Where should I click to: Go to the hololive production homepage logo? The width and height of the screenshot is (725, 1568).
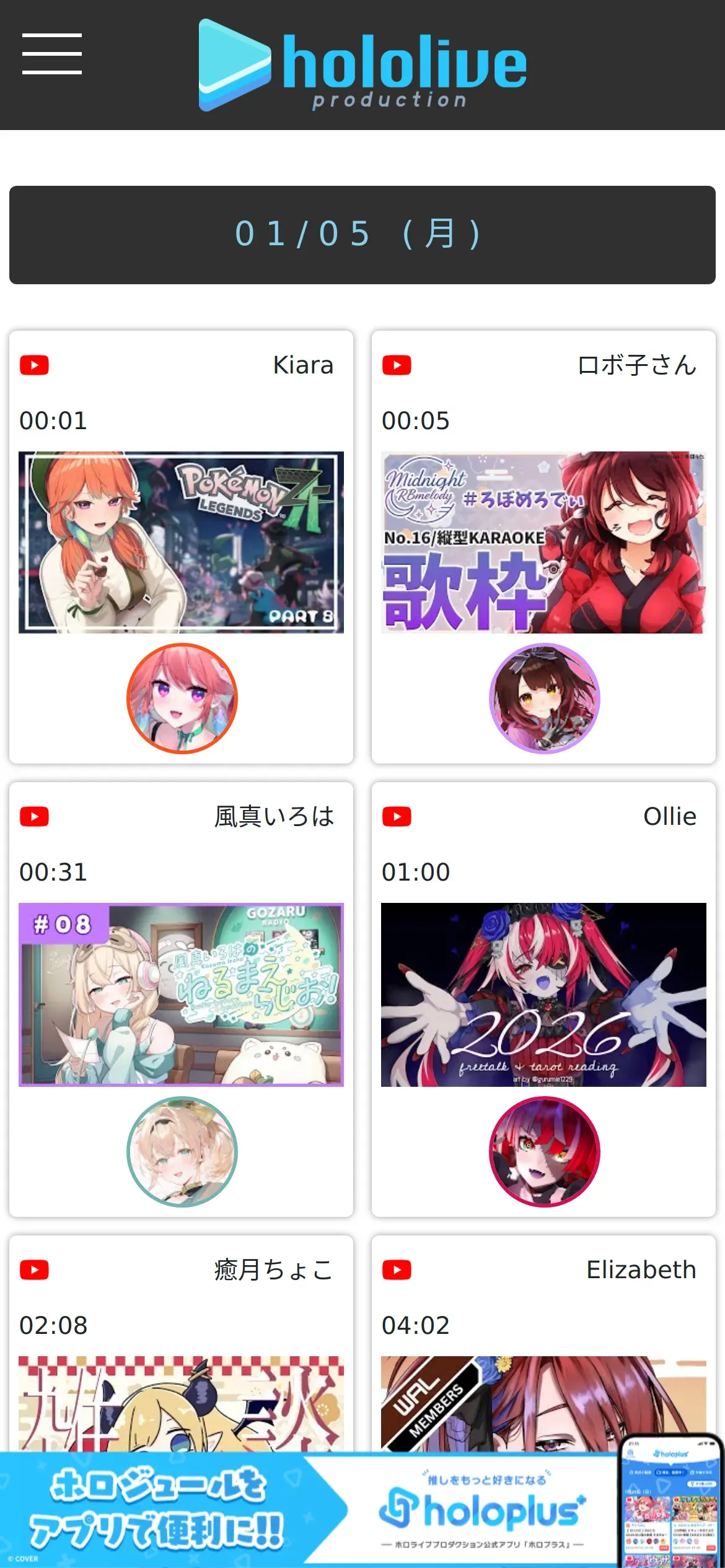(x=362, y=65)
